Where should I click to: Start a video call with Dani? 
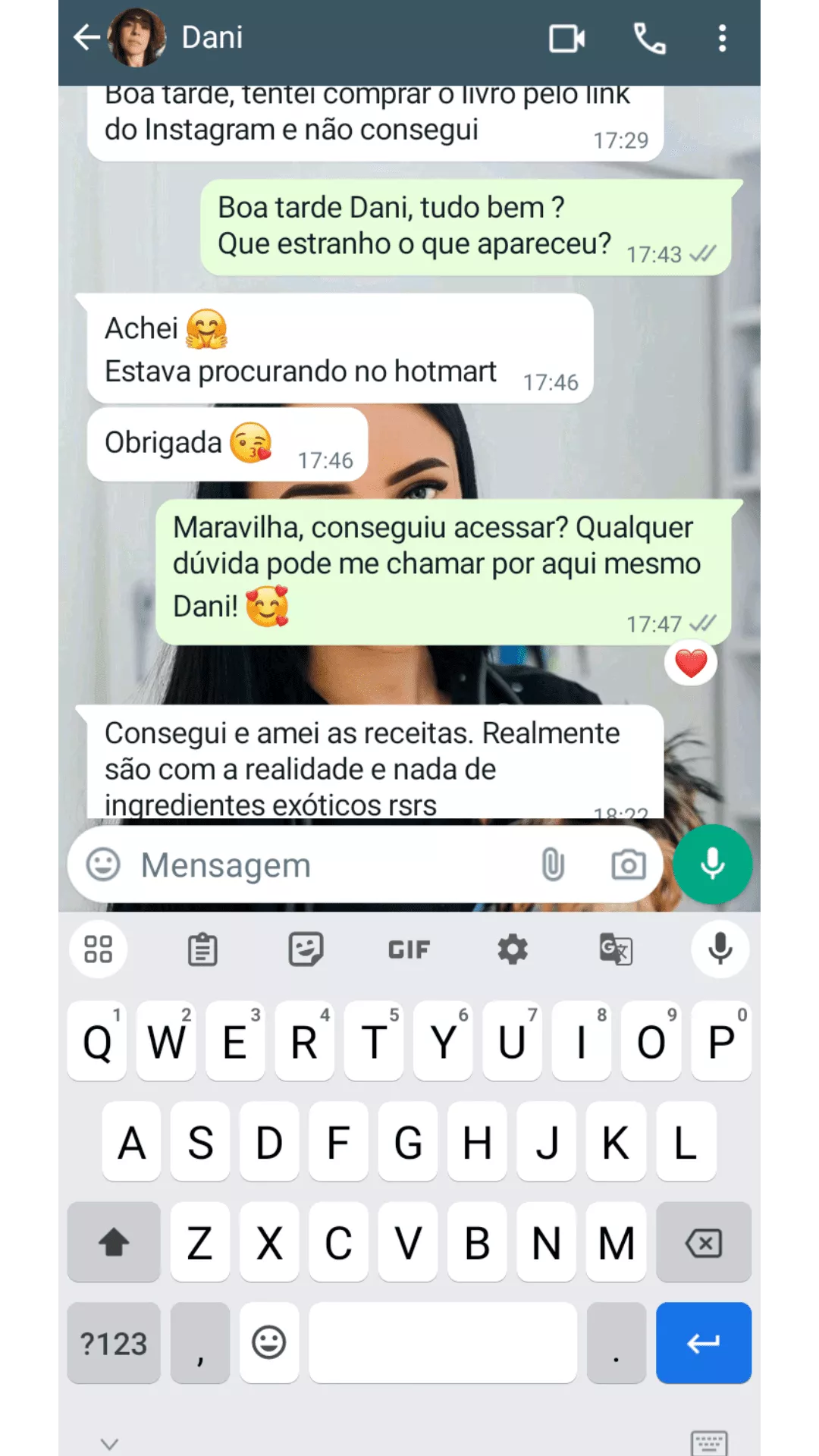pyautogui.click(x=566, y=39)
